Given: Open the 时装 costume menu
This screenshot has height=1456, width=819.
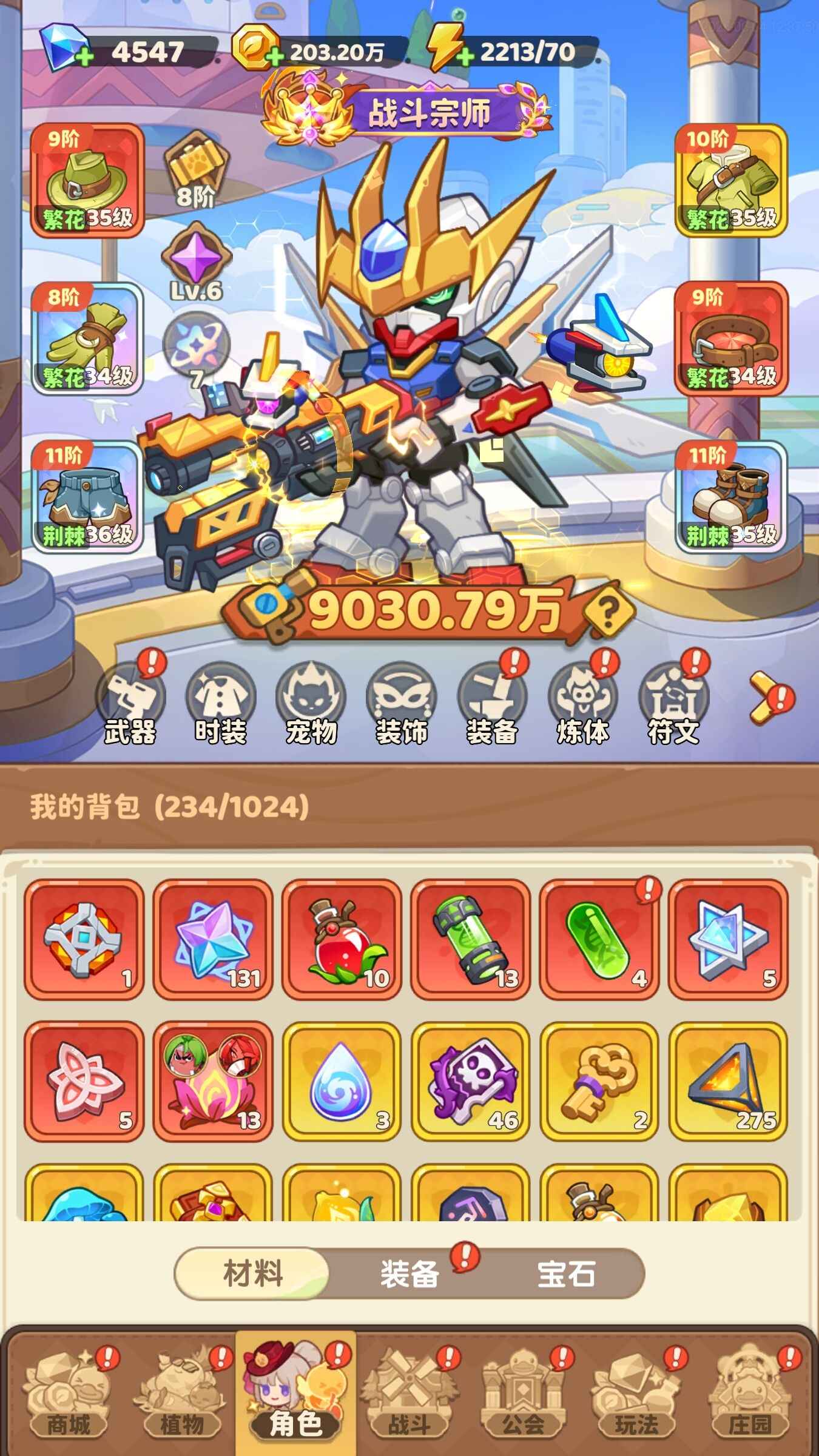Looking at the screenshot, I should [x=220, y=703].
